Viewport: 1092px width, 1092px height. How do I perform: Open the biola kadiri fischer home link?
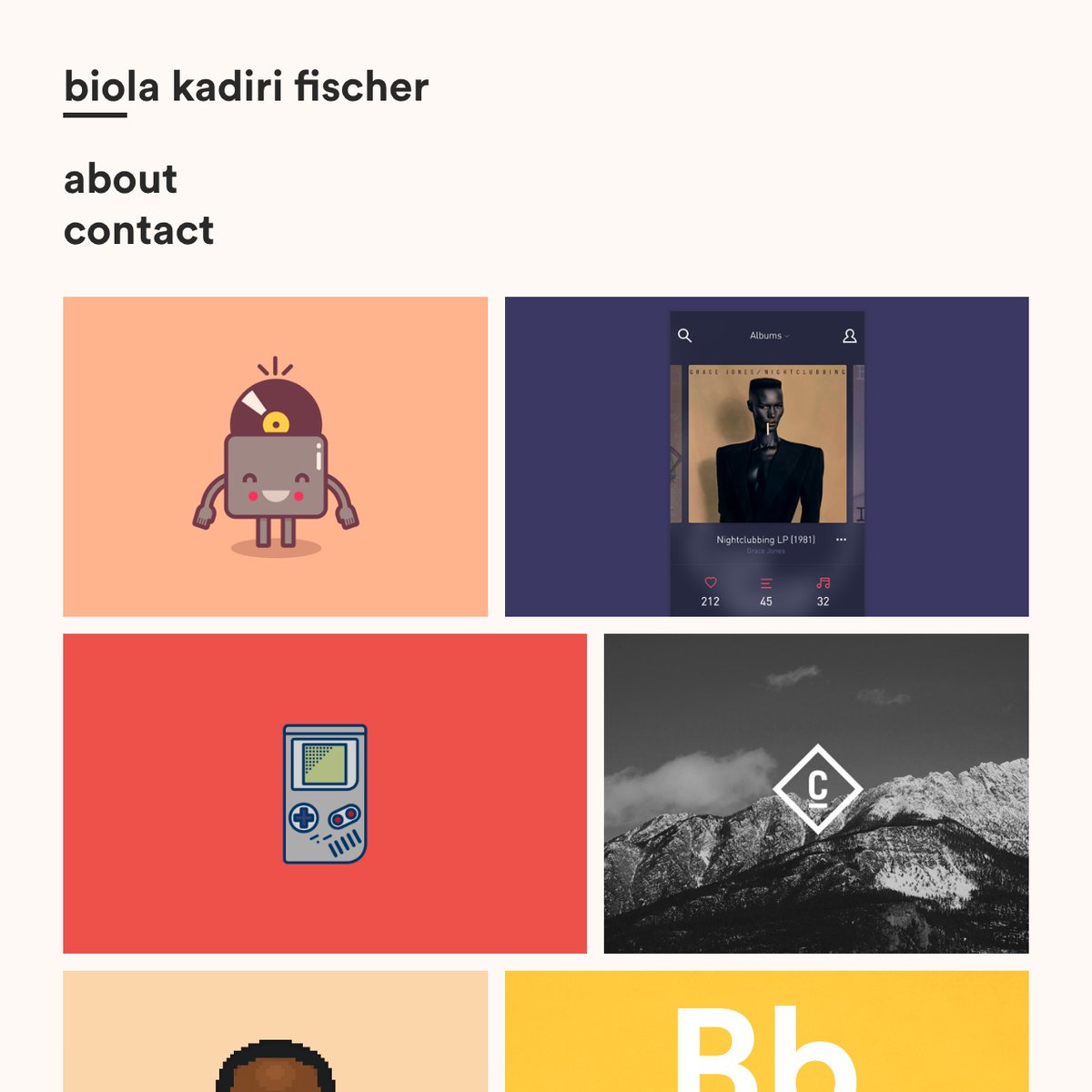tap(246, 87)
